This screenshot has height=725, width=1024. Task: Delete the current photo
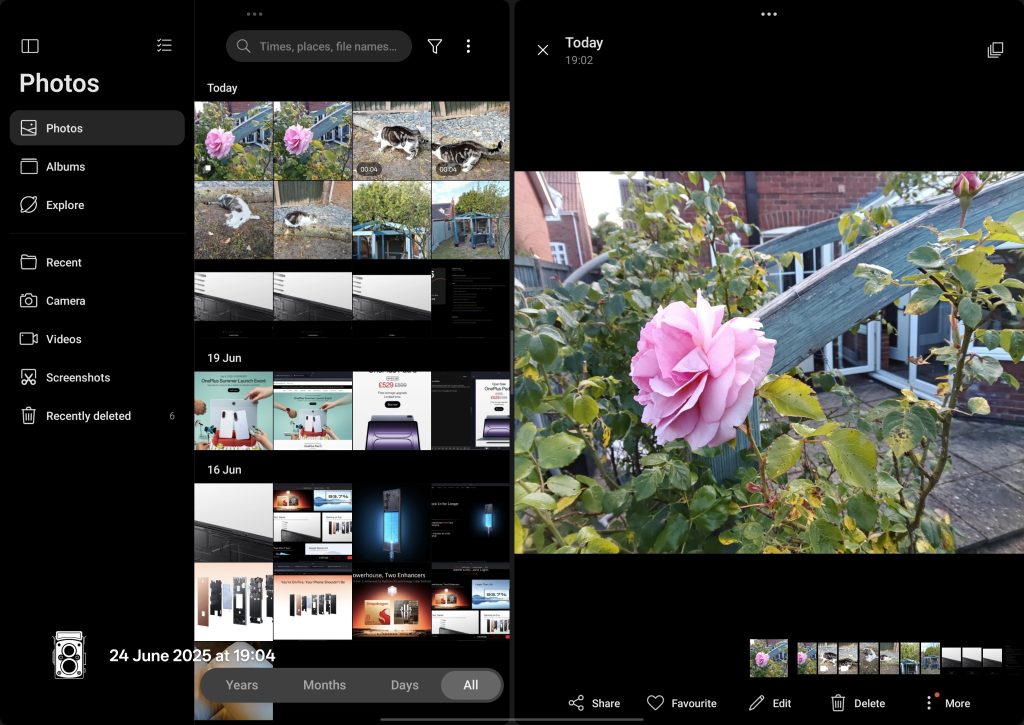pos(858,703)
